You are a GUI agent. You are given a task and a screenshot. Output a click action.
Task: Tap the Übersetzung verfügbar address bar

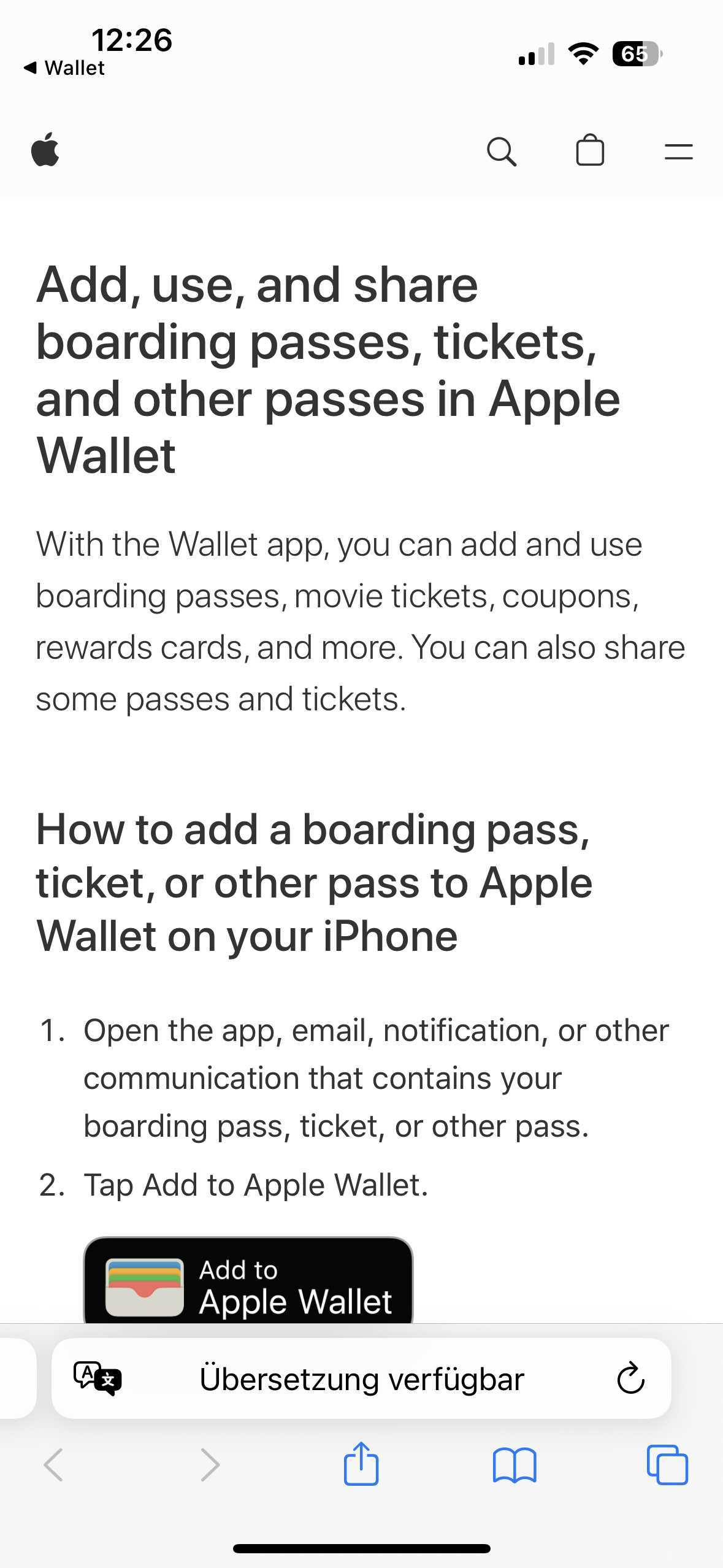361,1379
